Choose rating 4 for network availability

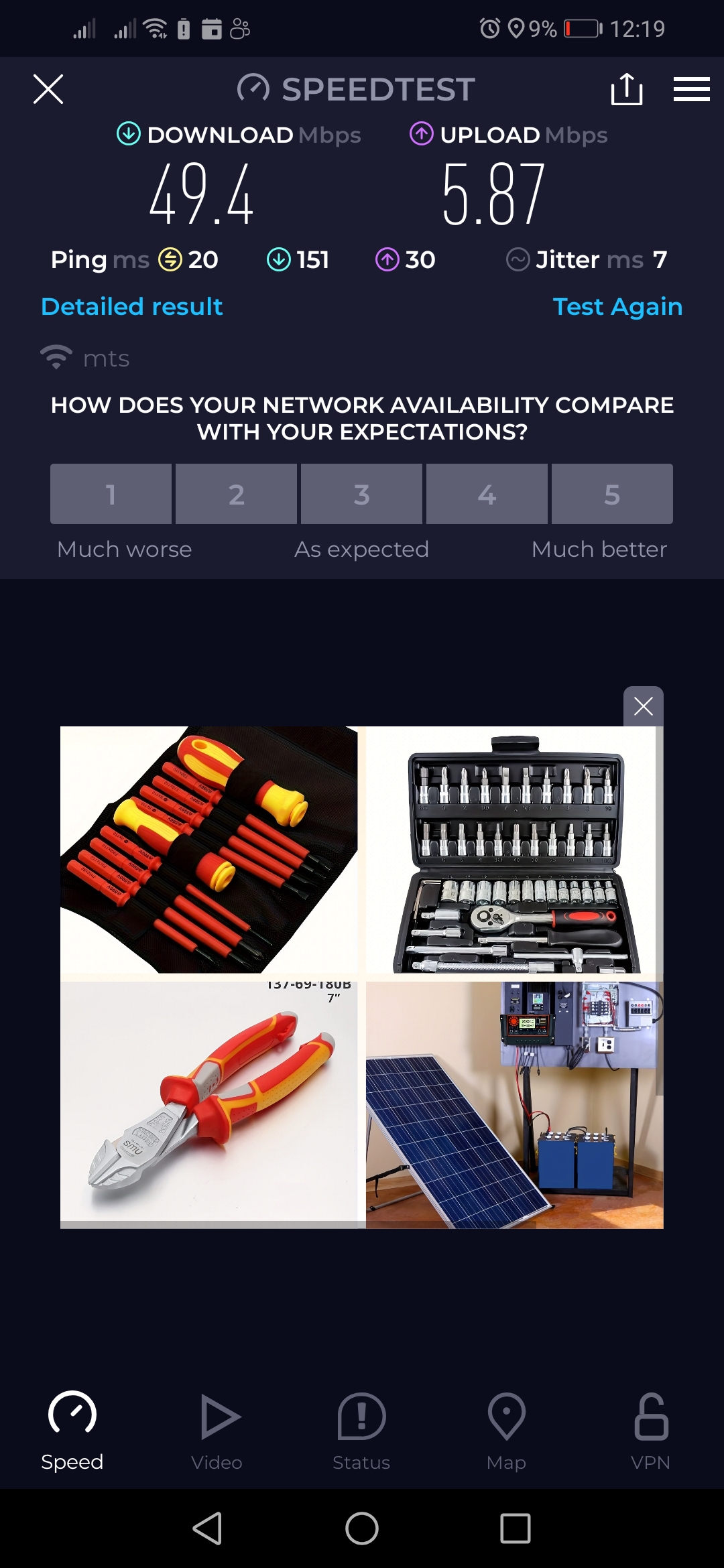tap(487, 495)
